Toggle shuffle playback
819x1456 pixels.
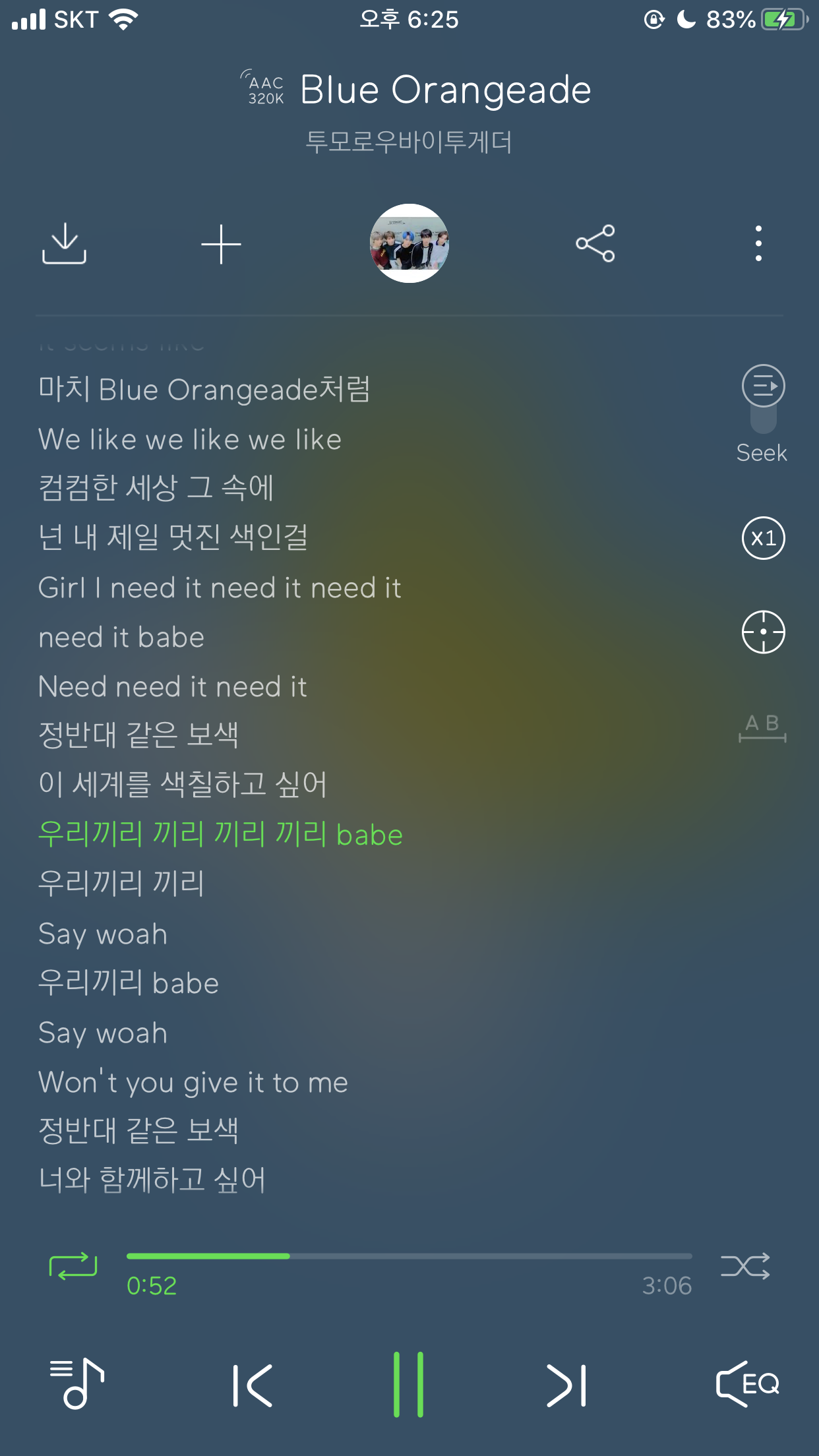click(x=745, y=1266)
